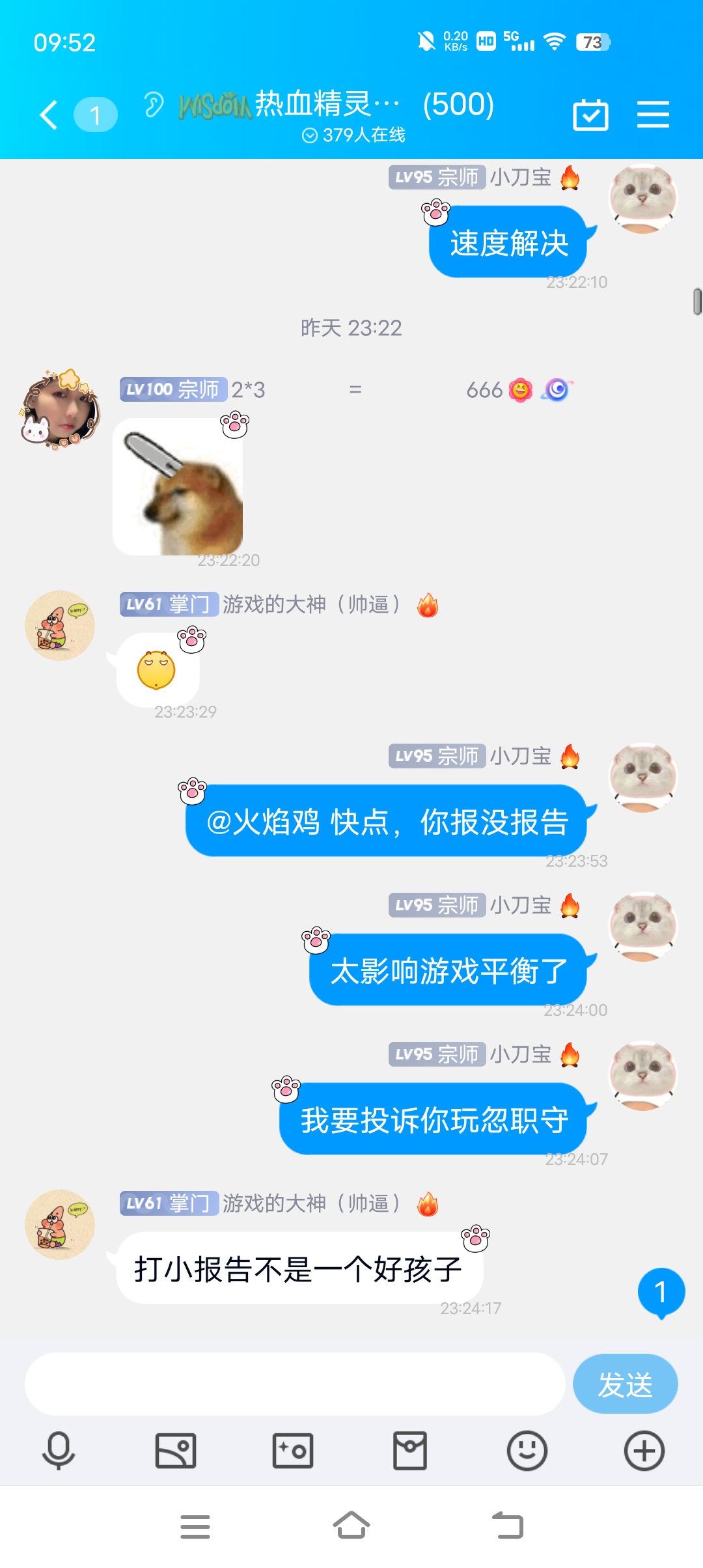Go back from the group chat

(49, 115)
